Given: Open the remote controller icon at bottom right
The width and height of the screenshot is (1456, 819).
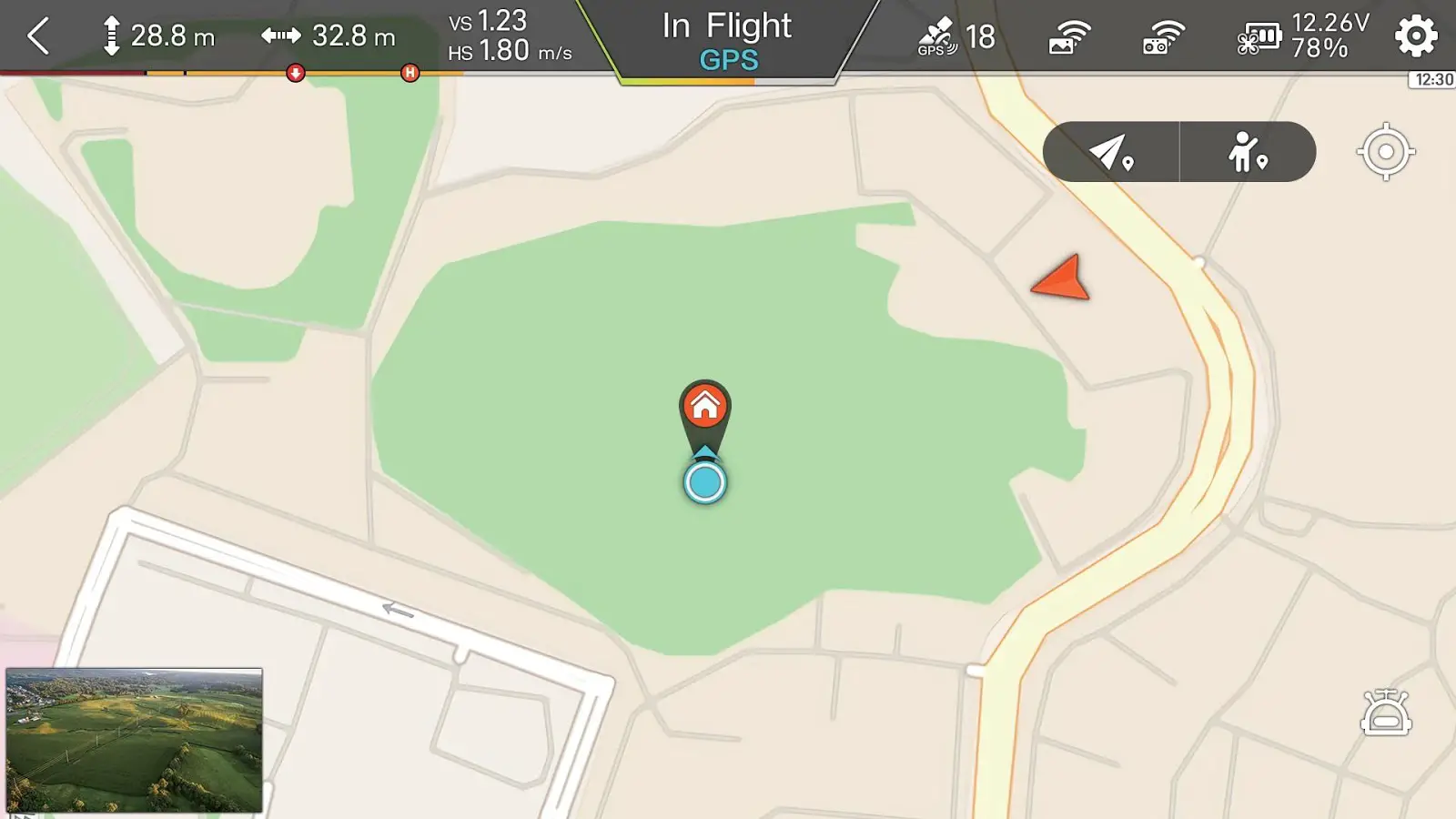Looking at the screenshot, I should pyautogui.click(x=1385, y=713).
